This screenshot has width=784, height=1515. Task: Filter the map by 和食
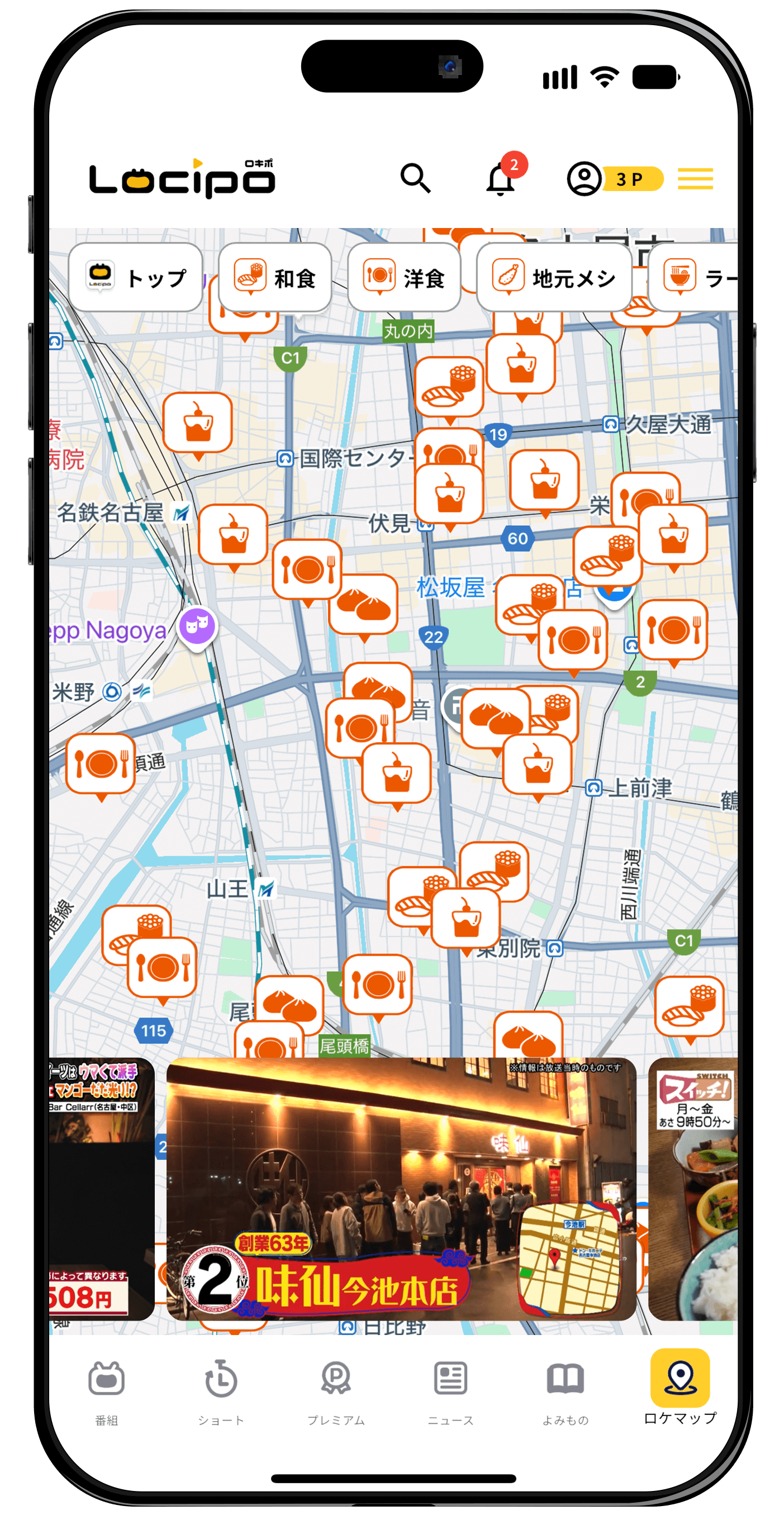pos(275,278)
